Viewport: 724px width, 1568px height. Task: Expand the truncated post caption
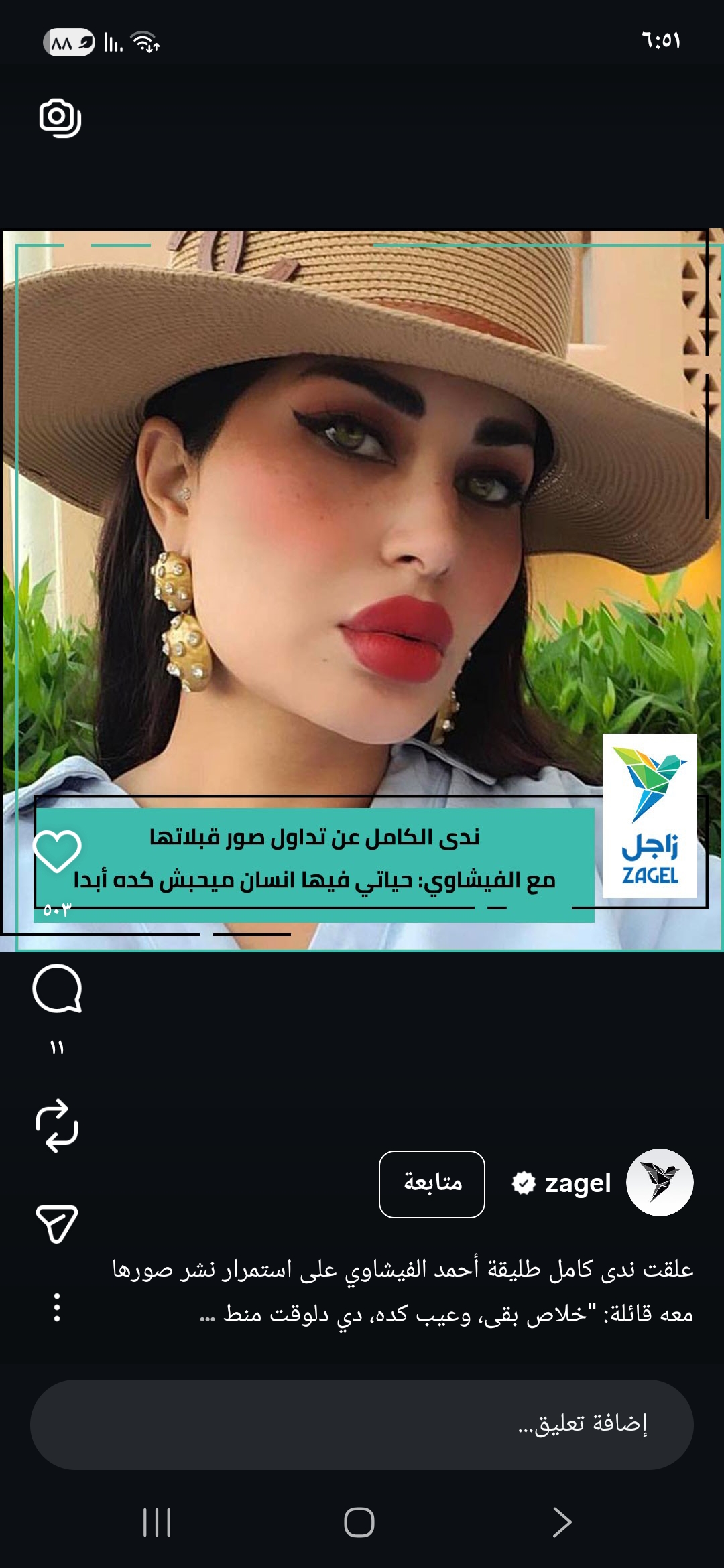click(208, 1315)
